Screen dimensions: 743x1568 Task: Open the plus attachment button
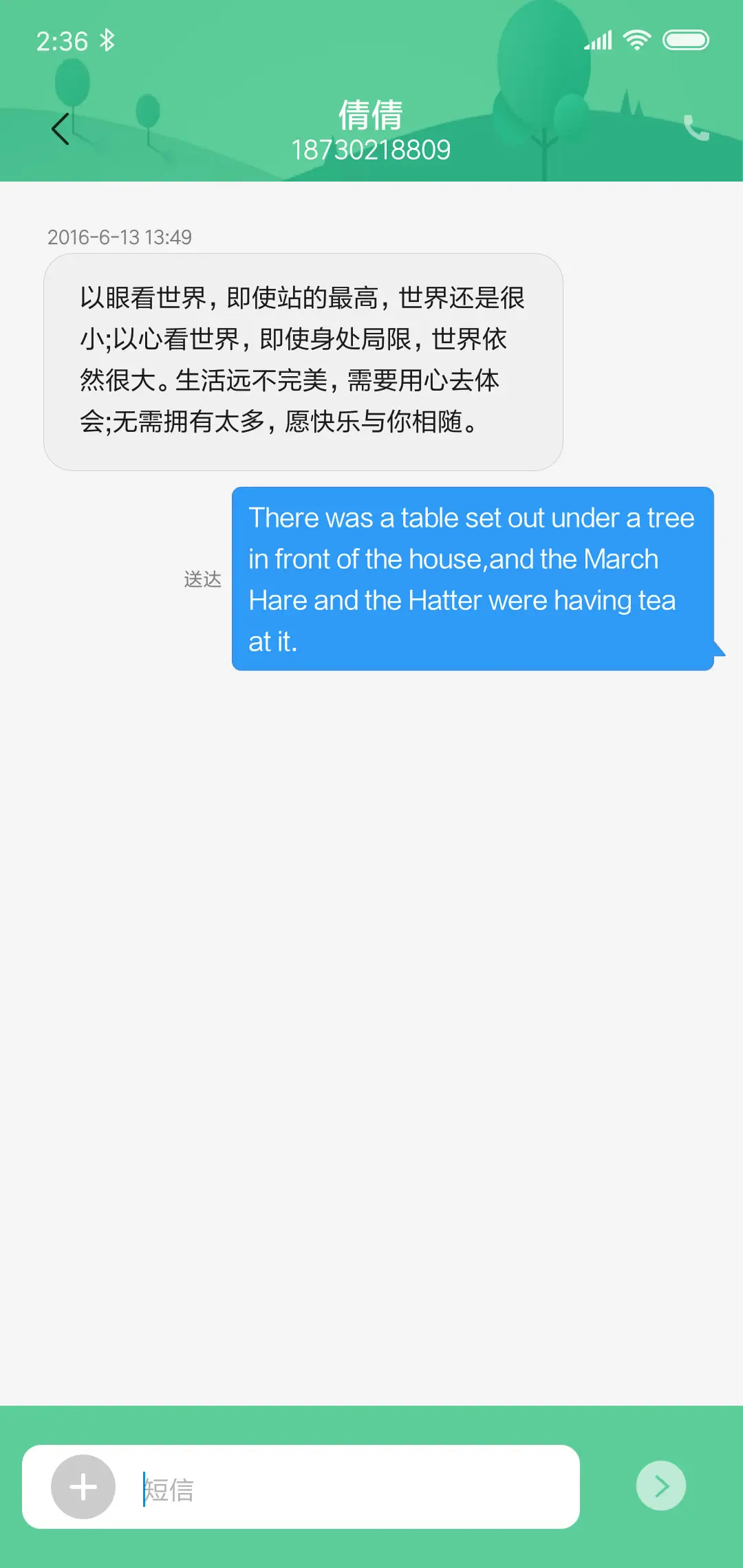click(x=83, y=1487)
